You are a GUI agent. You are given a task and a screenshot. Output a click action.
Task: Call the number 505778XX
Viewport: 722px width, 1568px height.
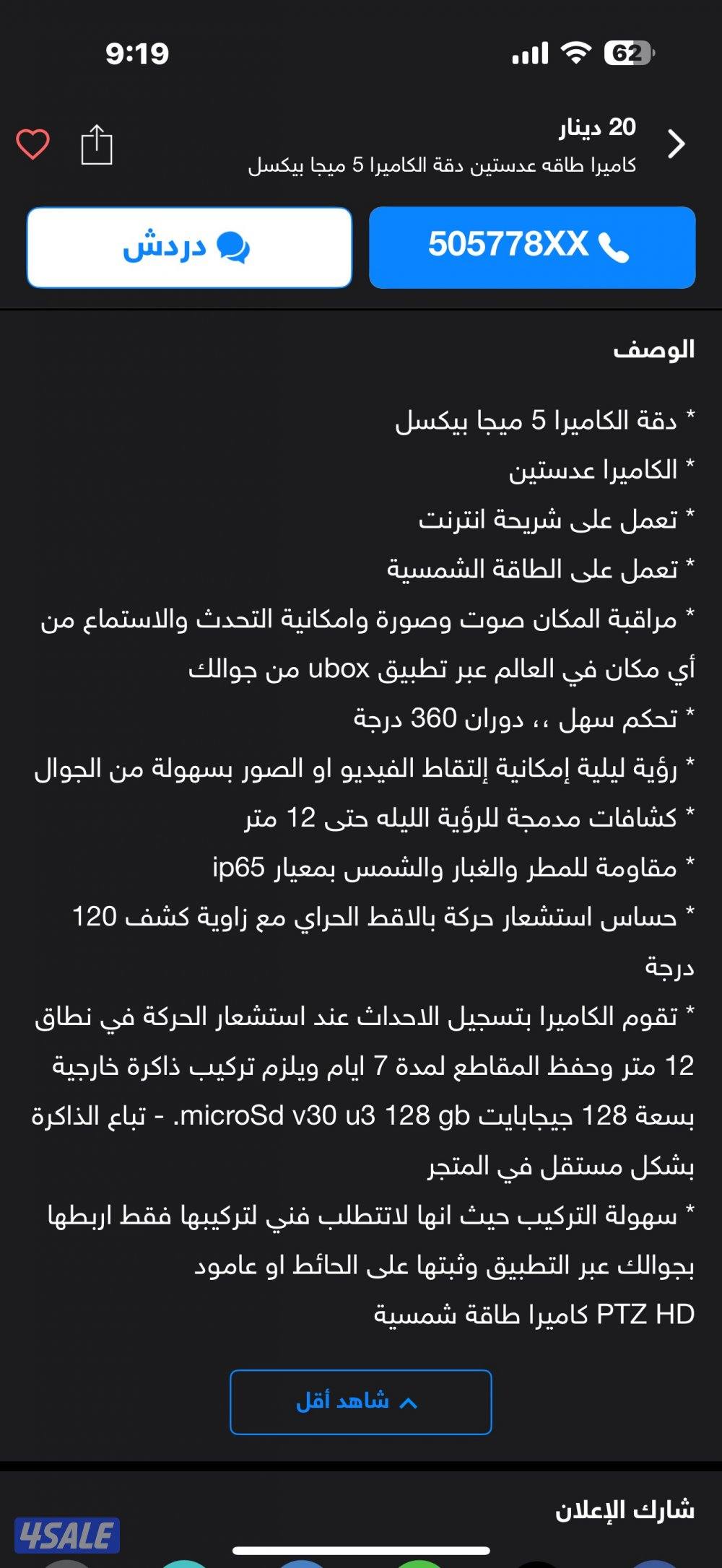click(532, 248)
